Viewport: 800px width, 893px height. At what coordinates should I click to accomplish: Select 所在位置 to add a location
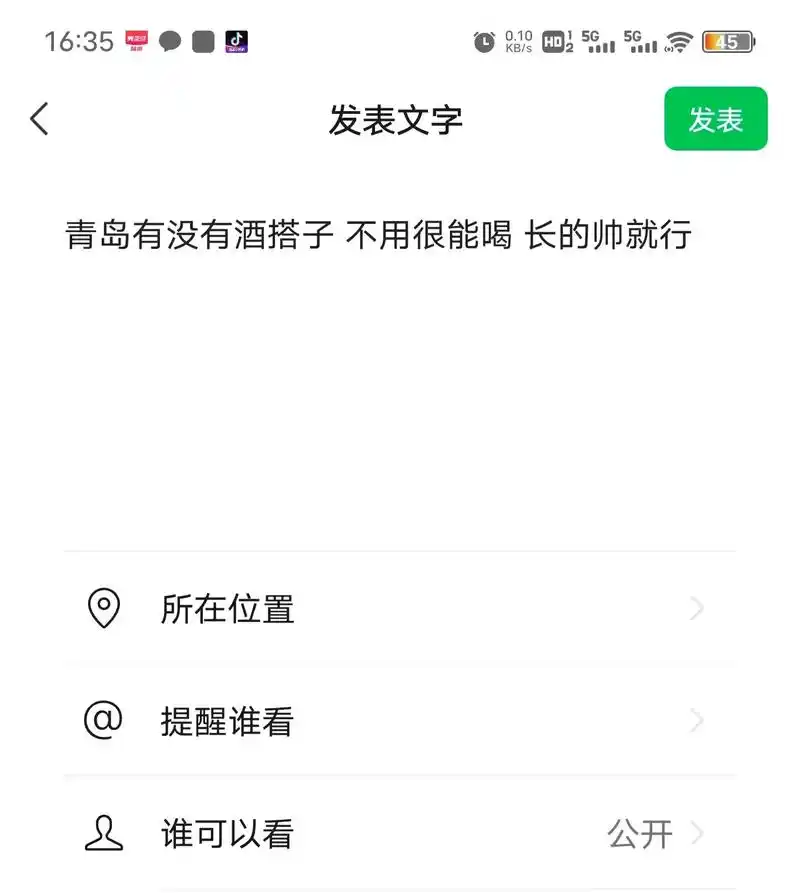tap(227, 607)
